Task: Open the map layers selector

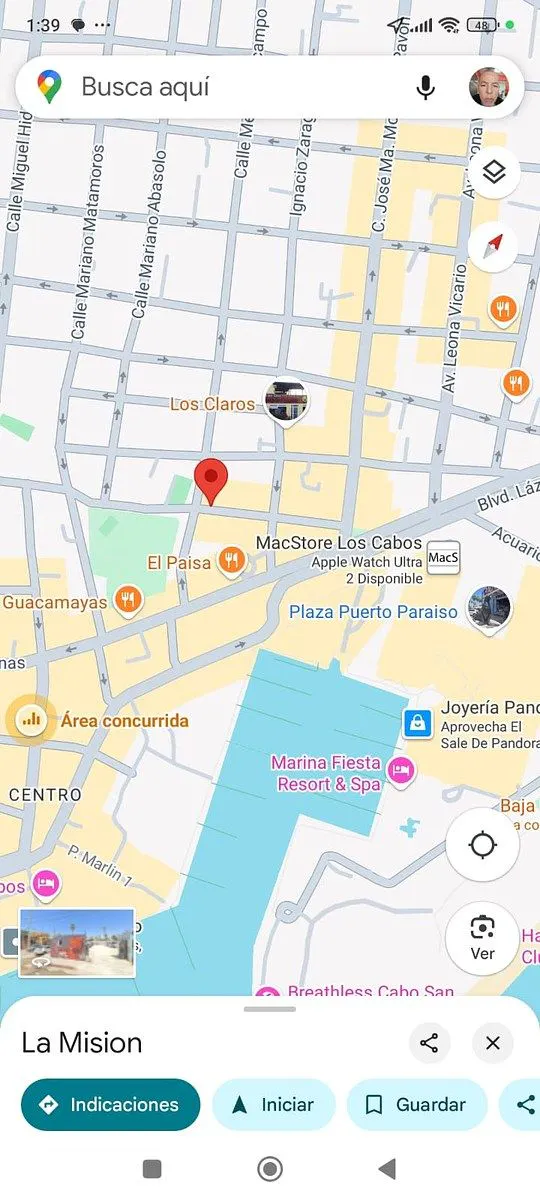Action: [x=493, y=173]
